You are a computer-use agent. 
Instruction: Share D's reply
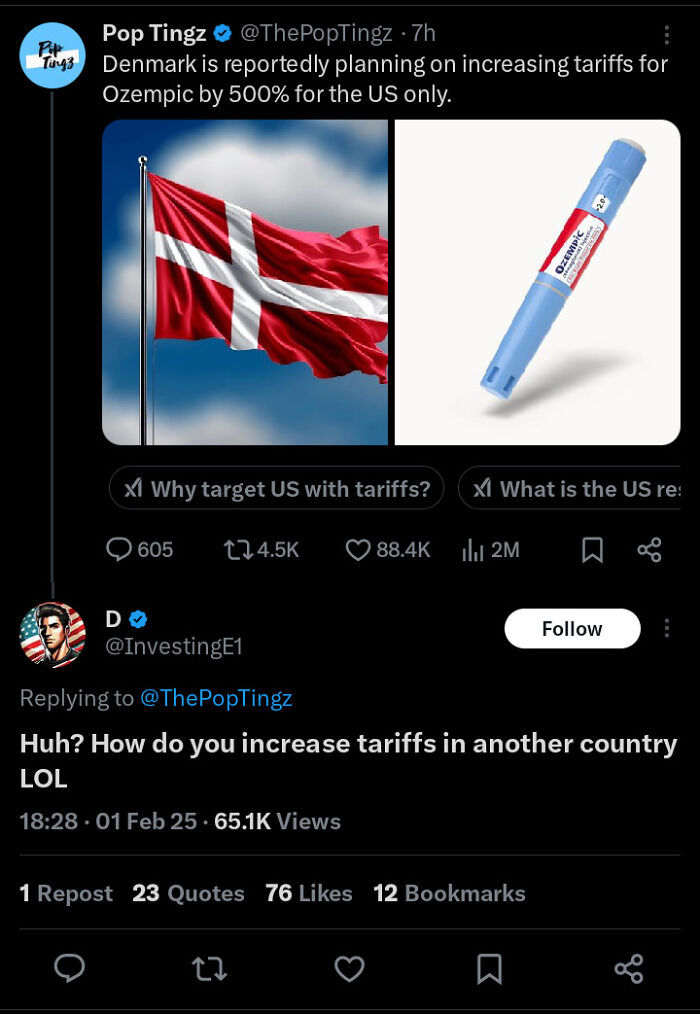pos(629,969)
